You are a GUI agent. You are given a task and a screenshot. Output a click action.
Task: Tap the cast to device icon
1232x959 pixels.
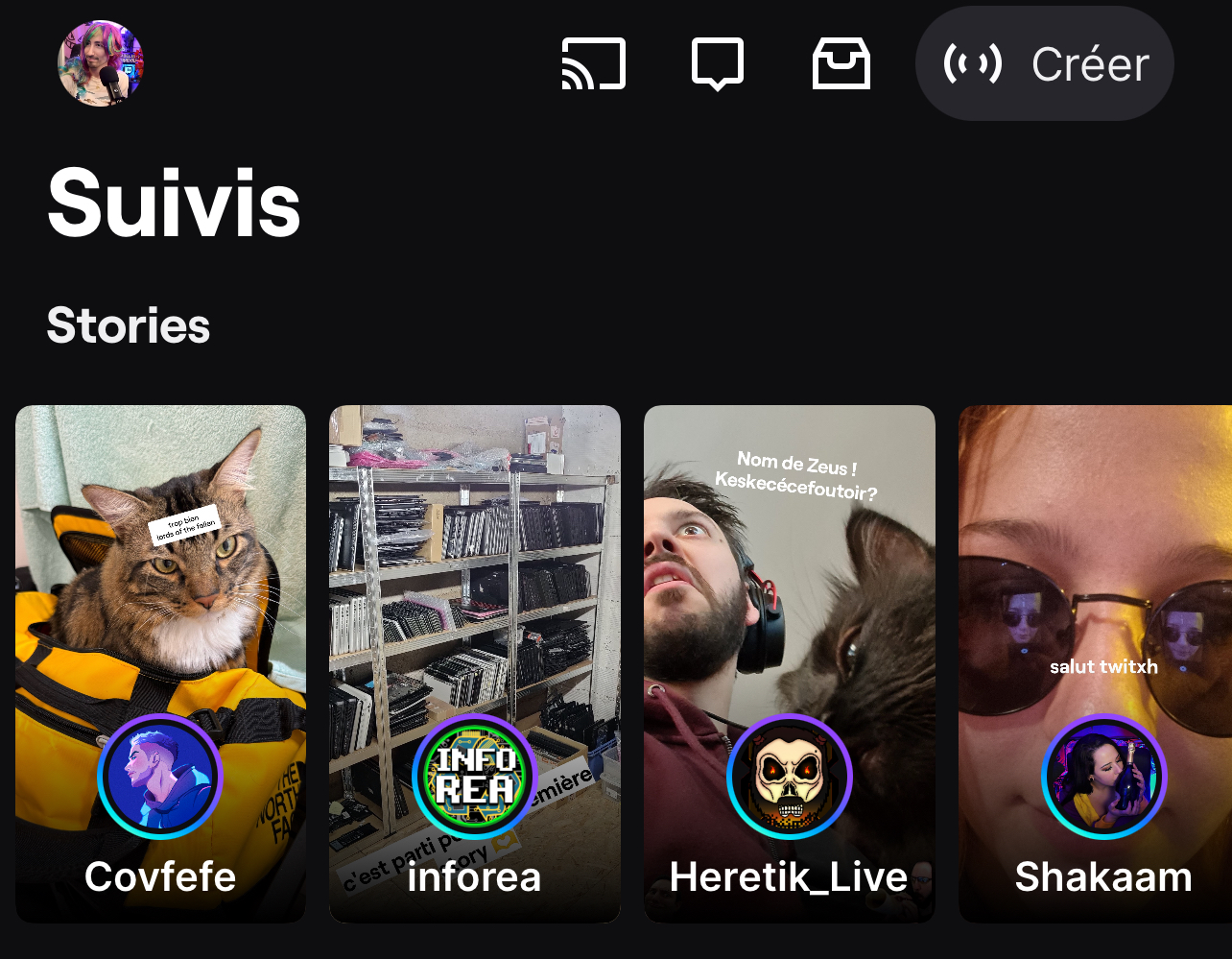(593, 64)
